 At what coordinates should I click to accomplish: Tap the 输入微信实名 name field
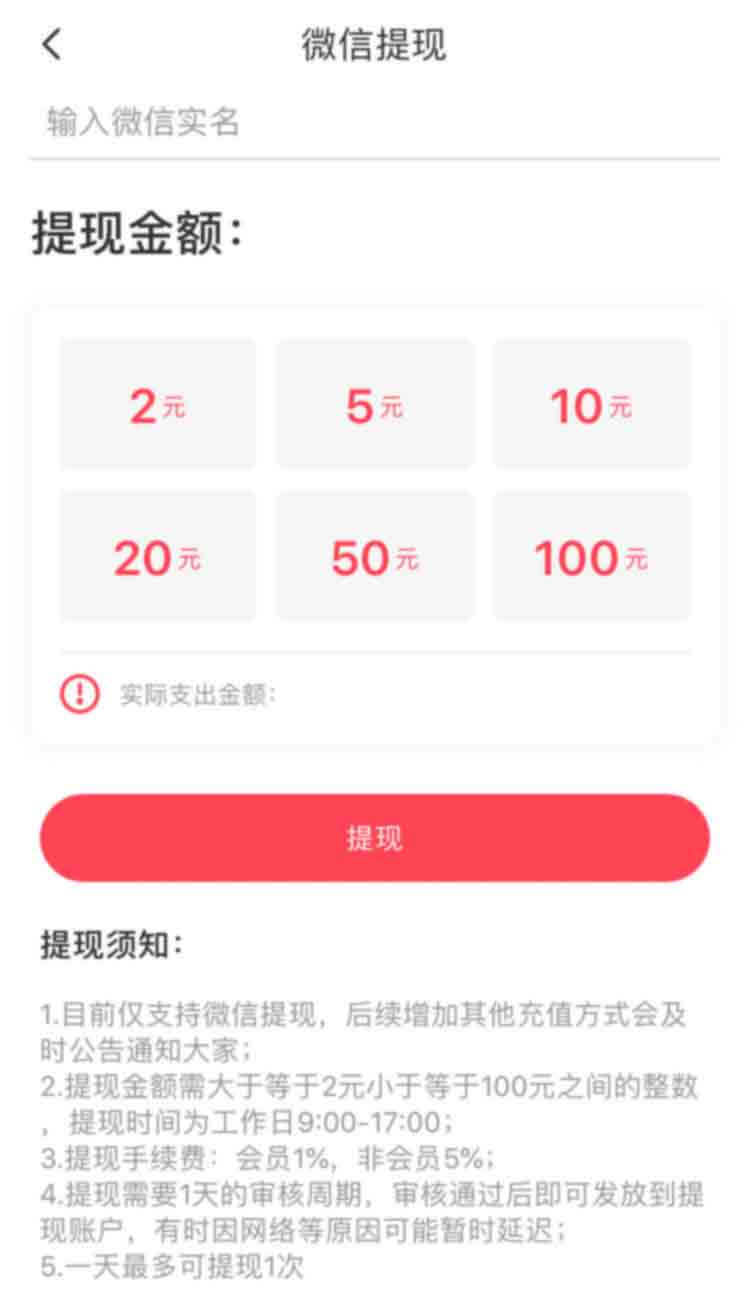coord(375,123)
